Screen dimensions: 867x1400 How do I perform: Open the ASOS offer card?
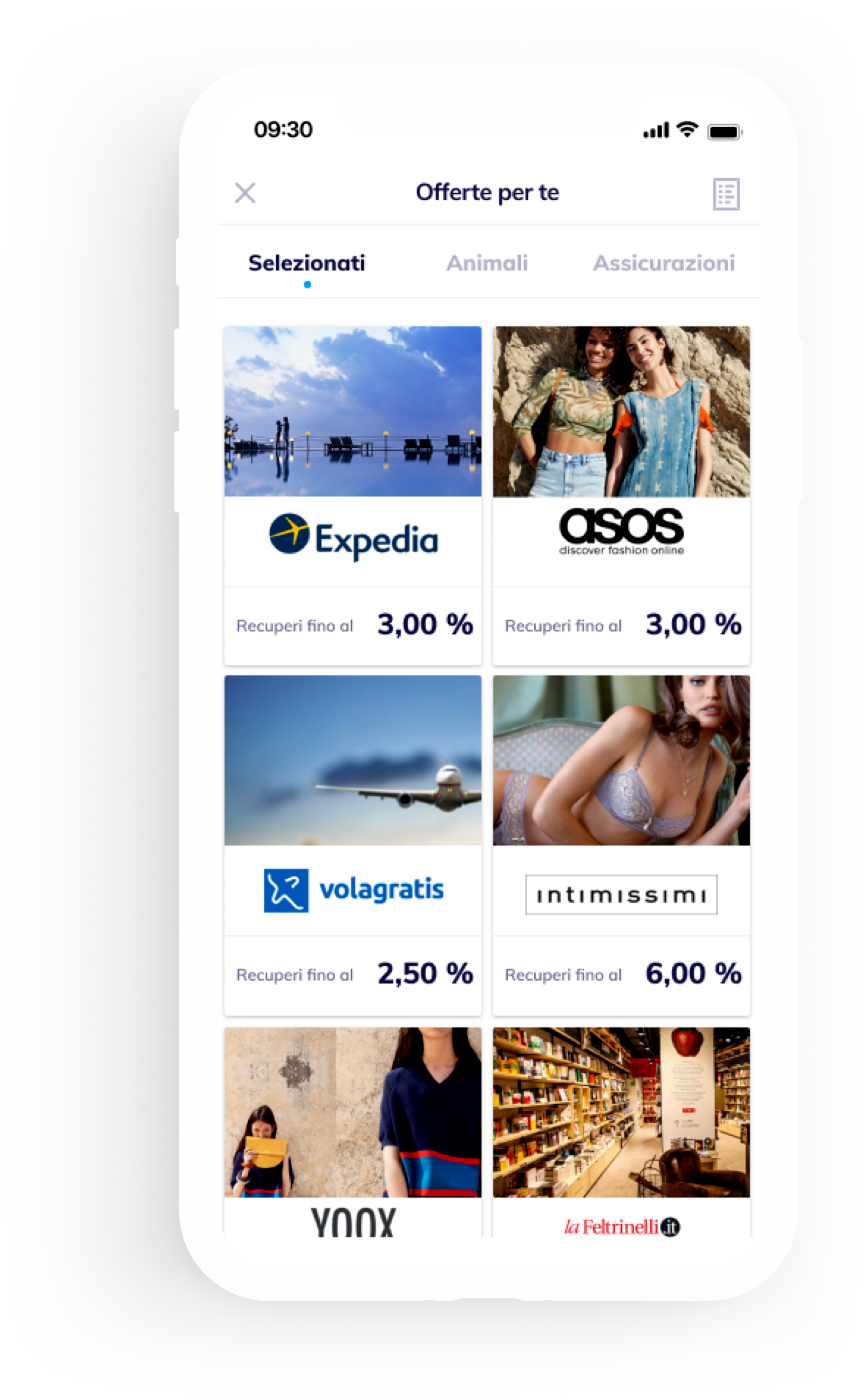pyautogui.click(x=621, y=496)
